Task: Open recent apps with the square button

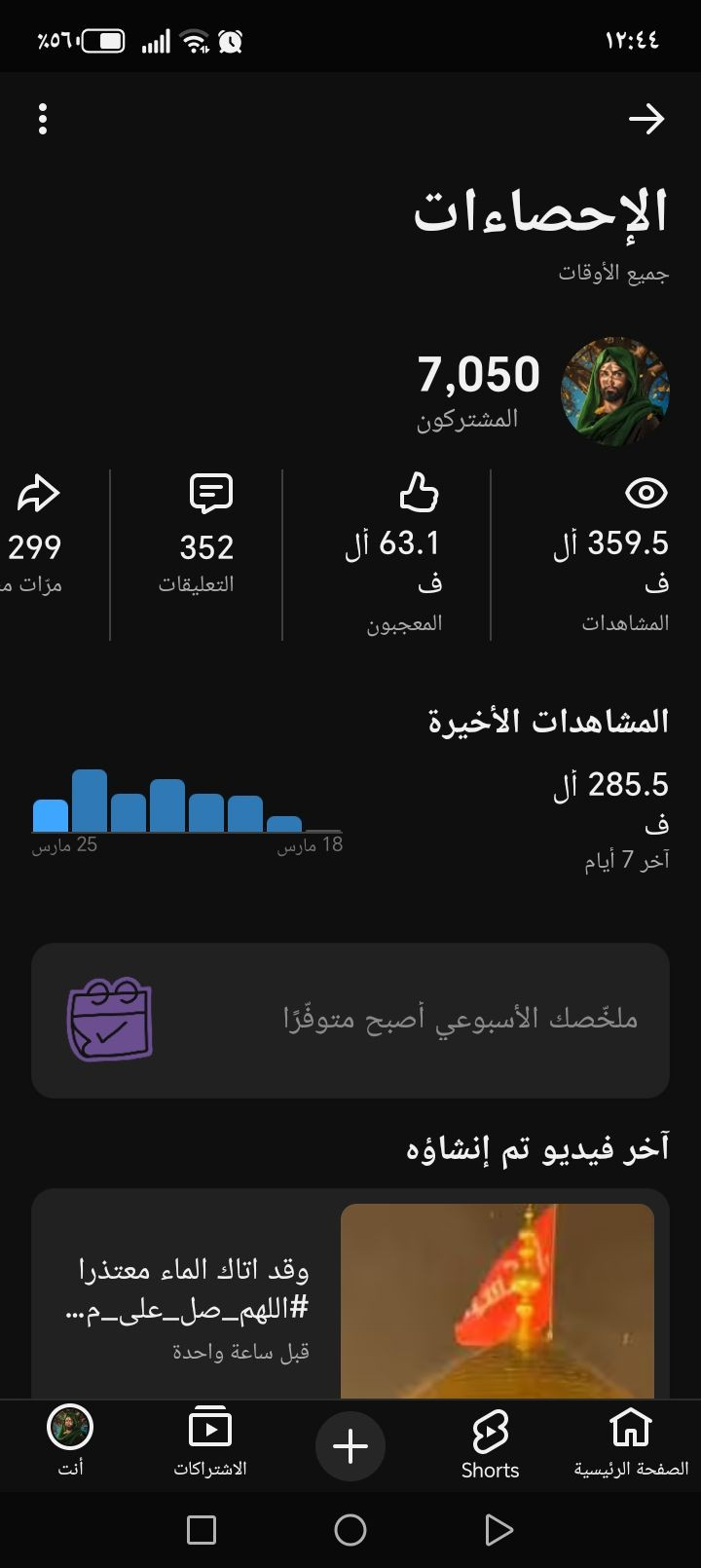Action: click(x=202, y=1530)
